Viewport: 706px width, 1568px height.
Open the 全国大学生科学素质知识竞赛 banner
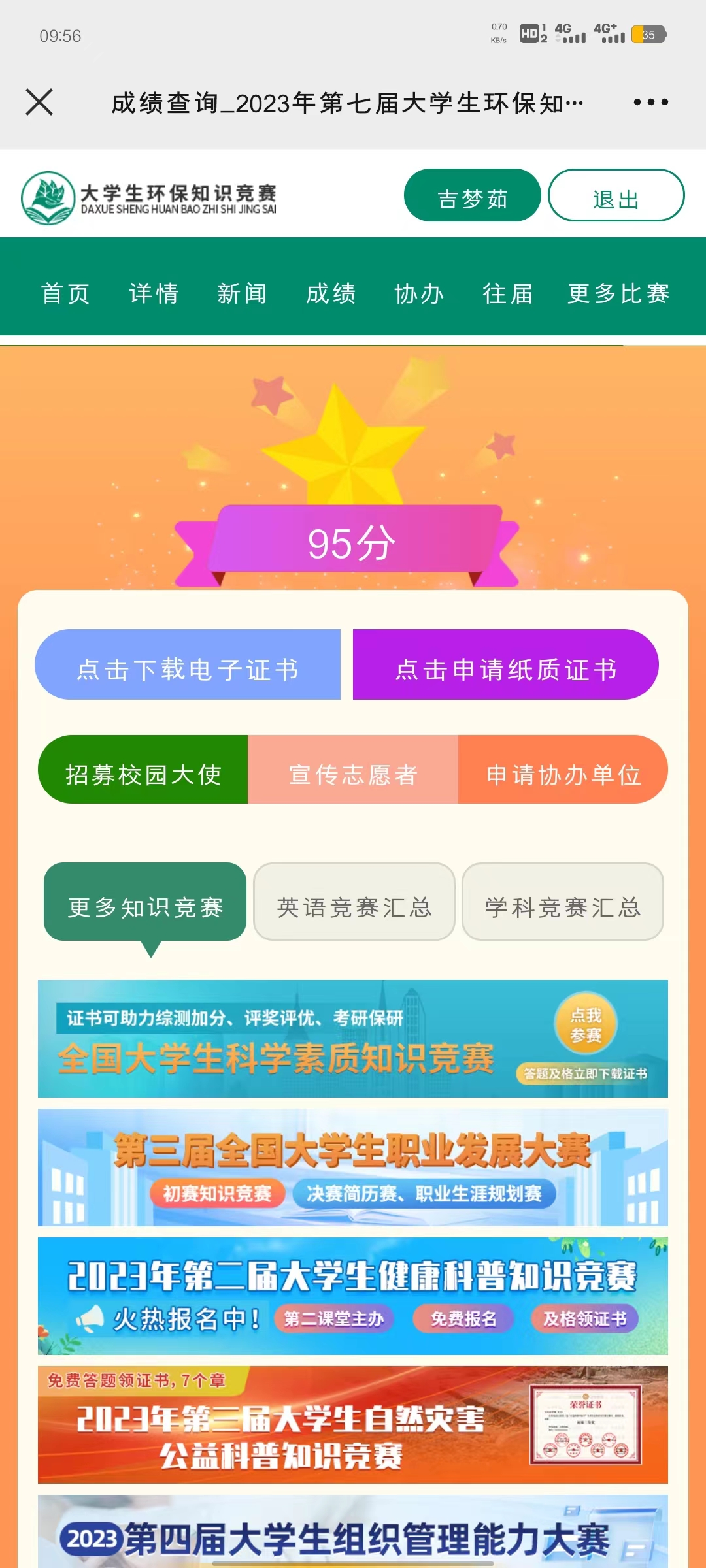click(x=353, y=1039)
